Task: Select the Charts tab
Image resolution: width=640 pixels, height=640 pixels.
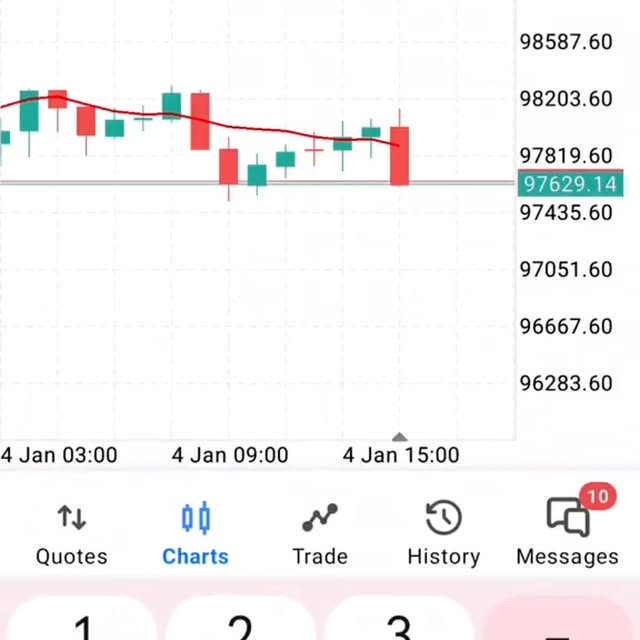Action: point(195,534)
